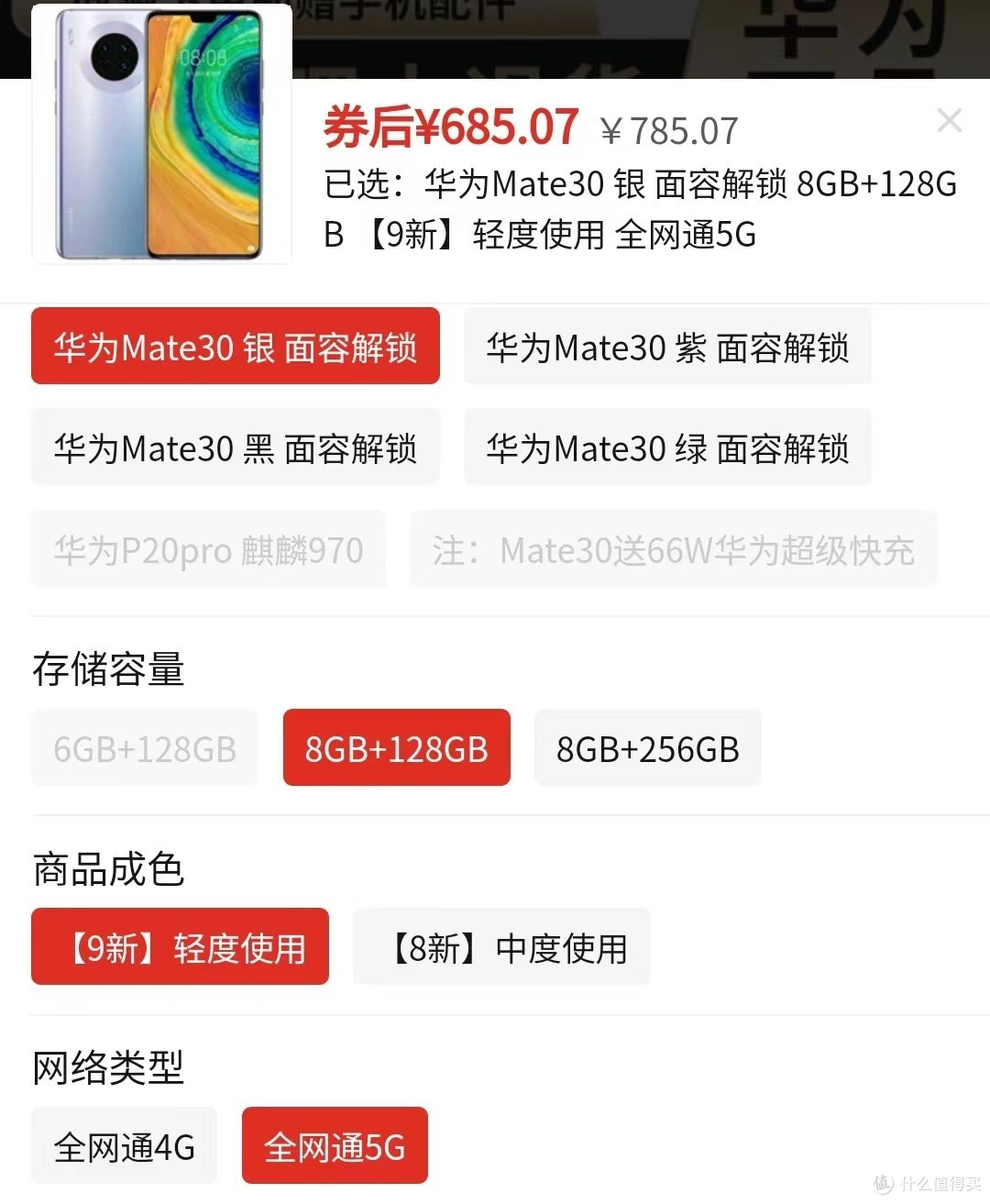Image resolution: width=990 pixels, height=1204 pixels.
Task: Close the product selection popup
Action: tap(950, 120)
